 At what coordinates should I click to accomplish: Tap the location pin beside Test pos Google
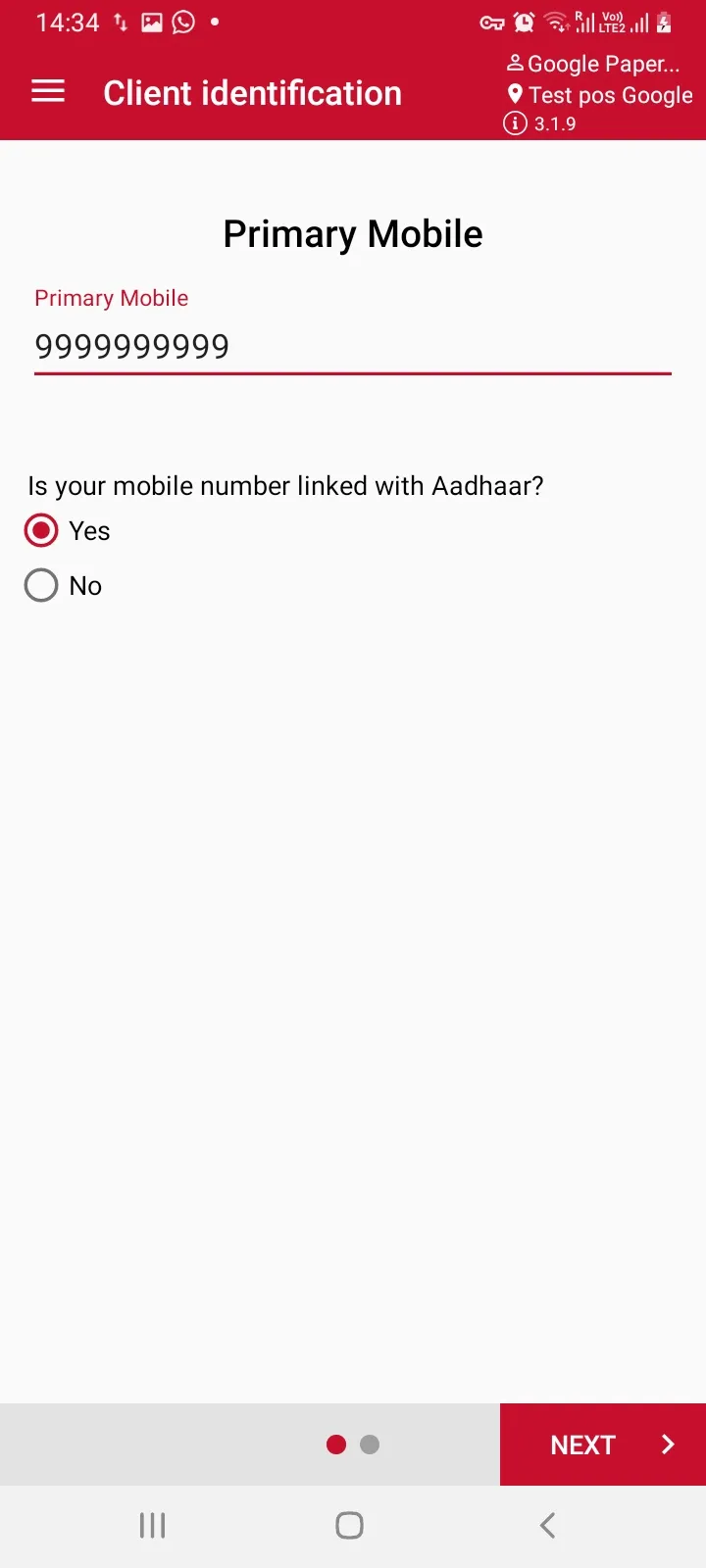click(516, 95)
